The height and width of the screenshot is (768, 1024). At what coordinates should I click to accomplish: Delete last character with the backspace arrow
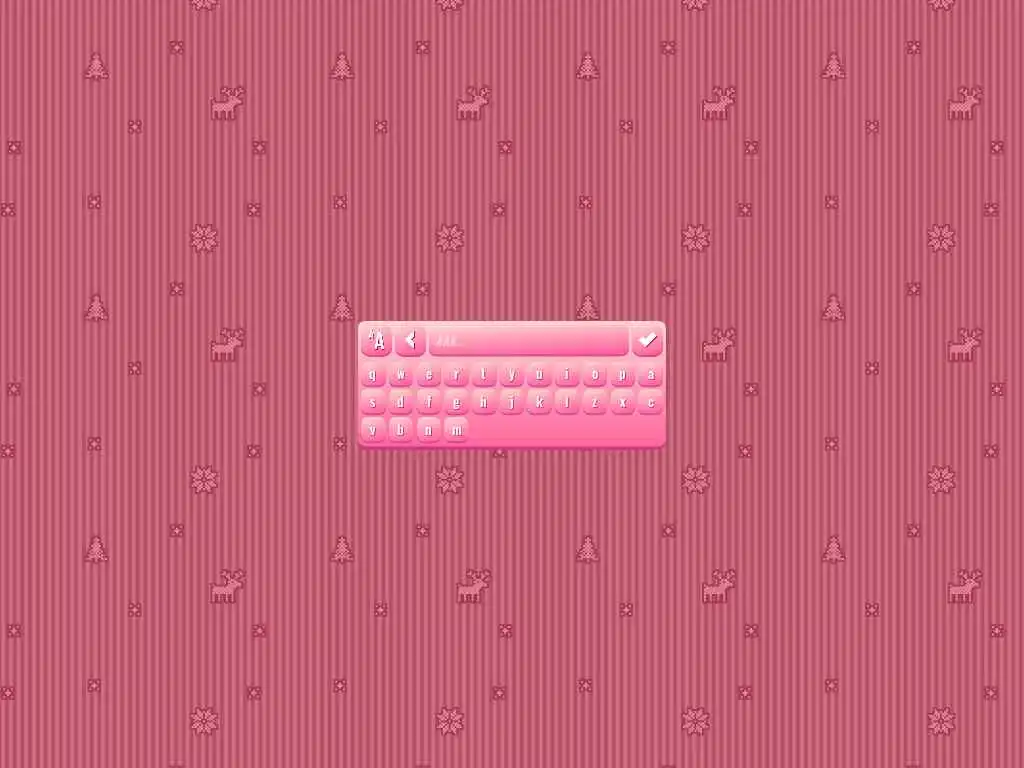[x=410, y=341]
